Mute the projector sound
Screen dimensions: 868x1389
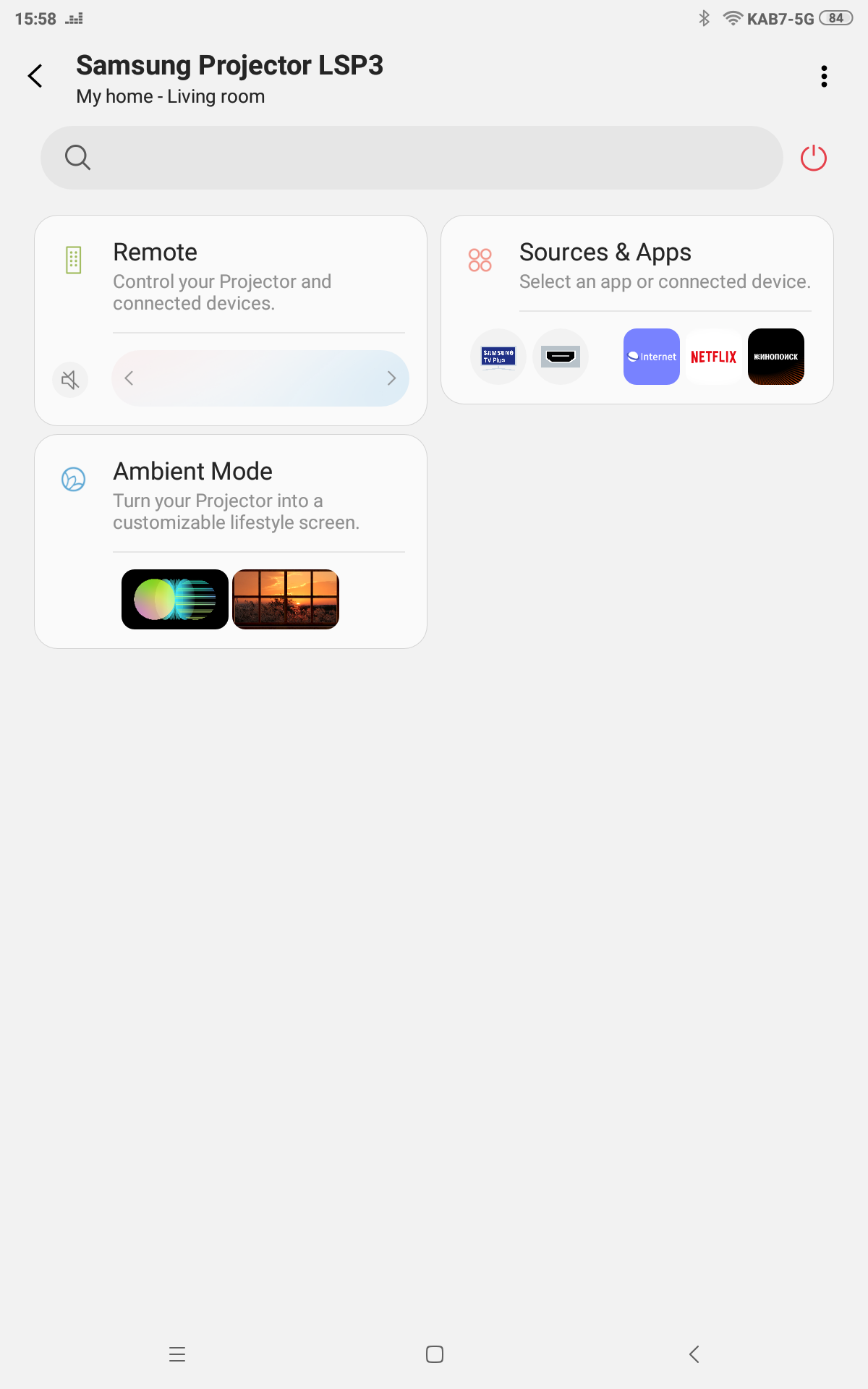click(x=70, y=379)
